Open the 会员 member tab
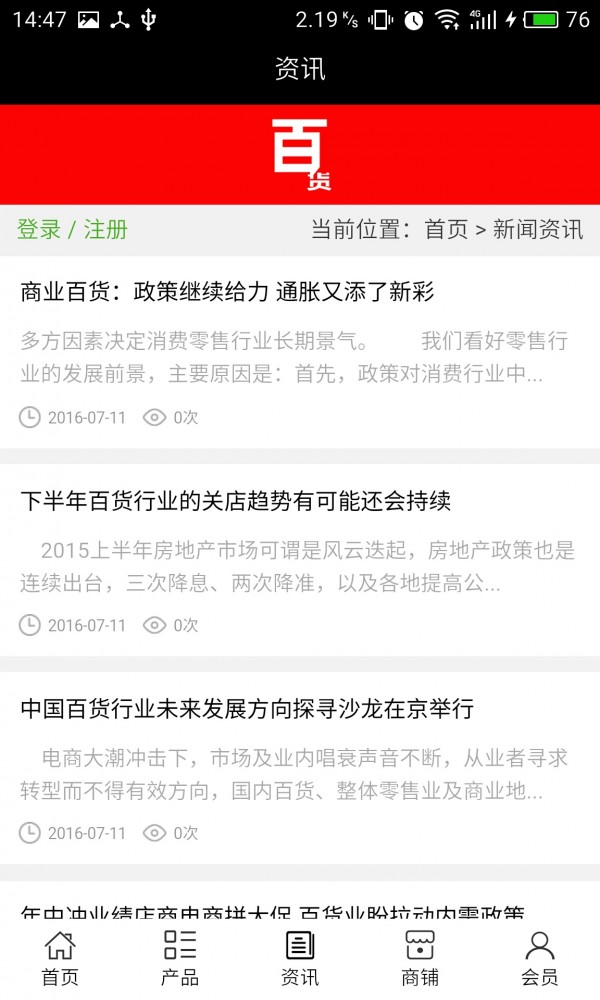The image size is (600, 1000). pos(540,957)
